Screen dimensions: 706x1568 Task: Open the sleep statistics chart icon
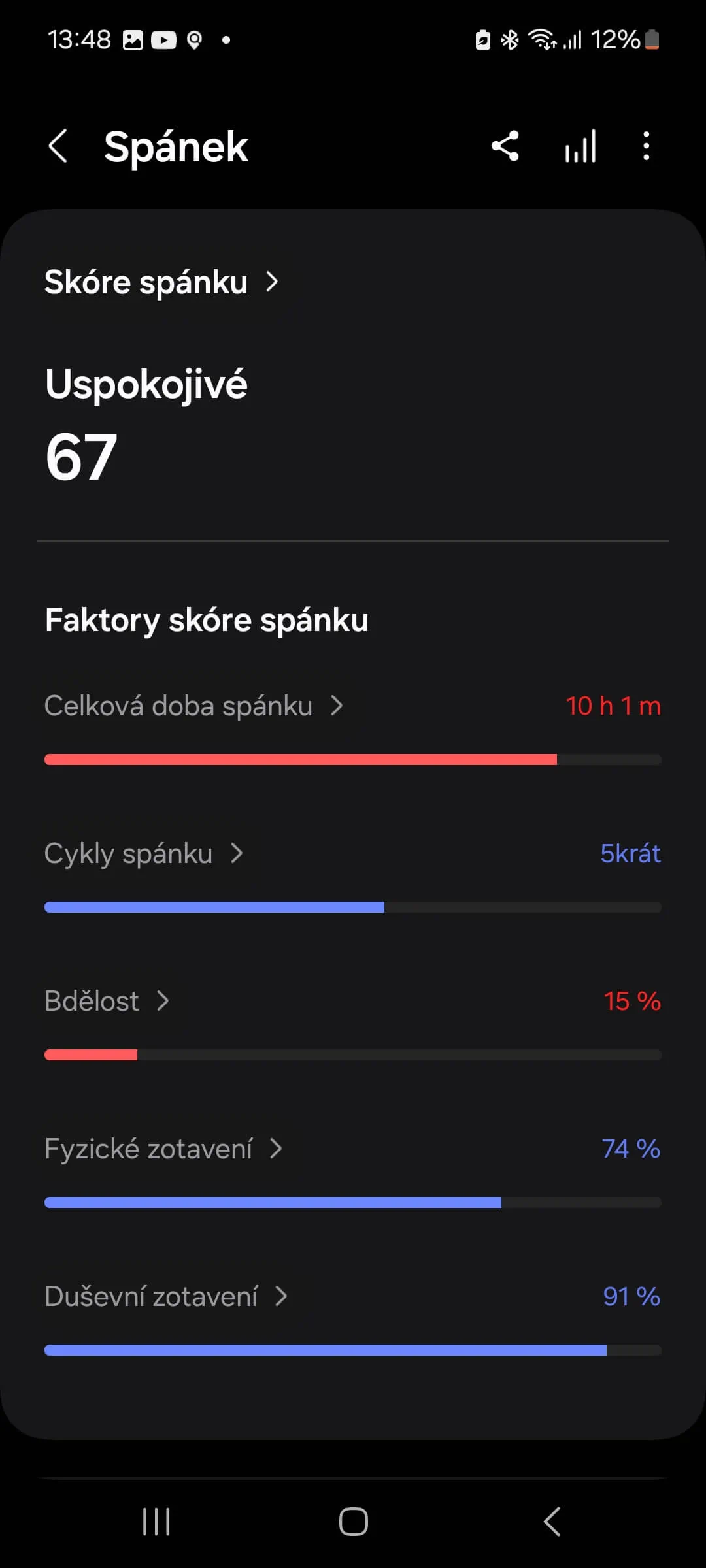580,146
